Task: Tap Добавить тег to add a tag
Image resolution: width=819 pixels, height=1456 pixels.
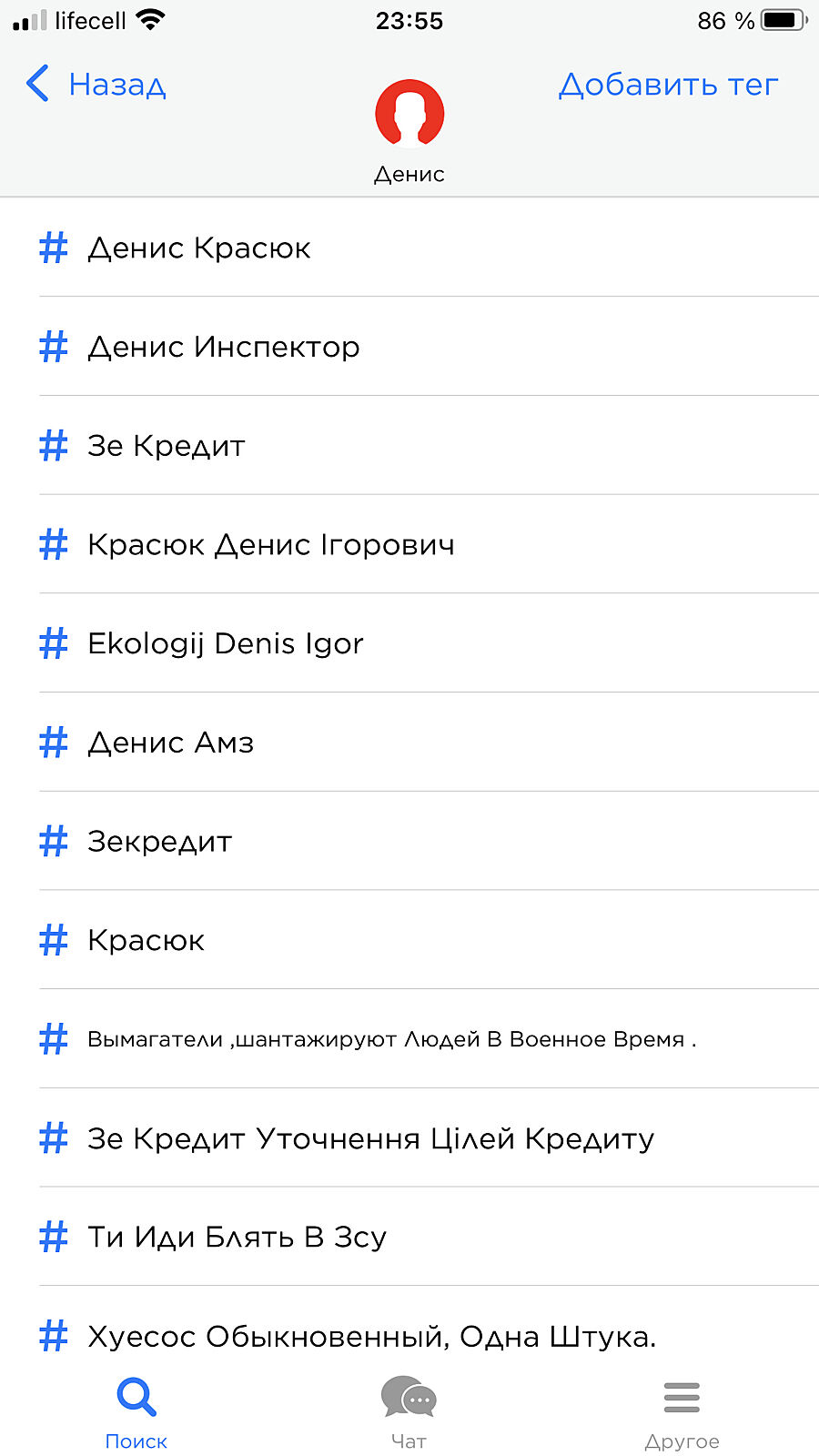Action: (668, 85)
